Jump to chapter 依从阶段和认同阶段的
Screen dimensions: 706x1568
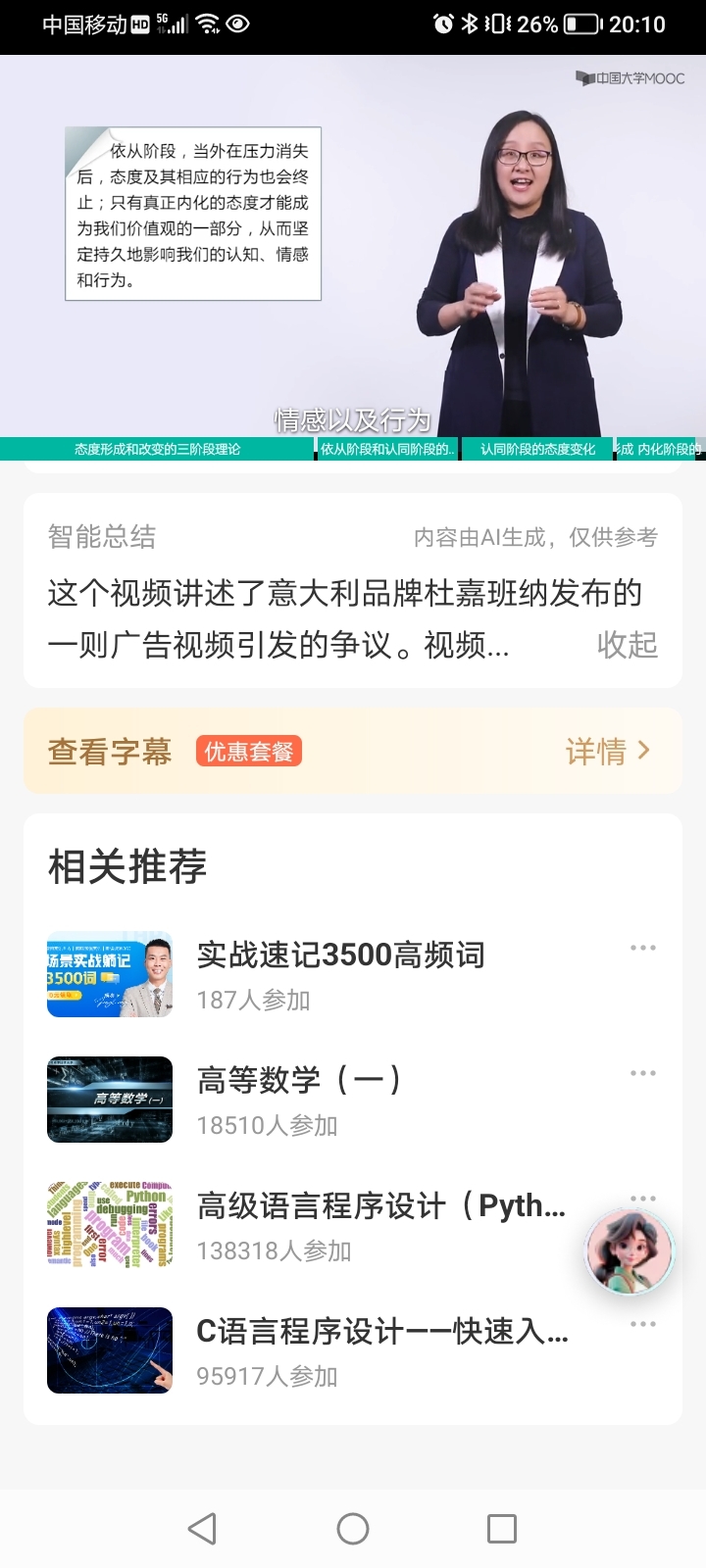click(x=387, y=449)
